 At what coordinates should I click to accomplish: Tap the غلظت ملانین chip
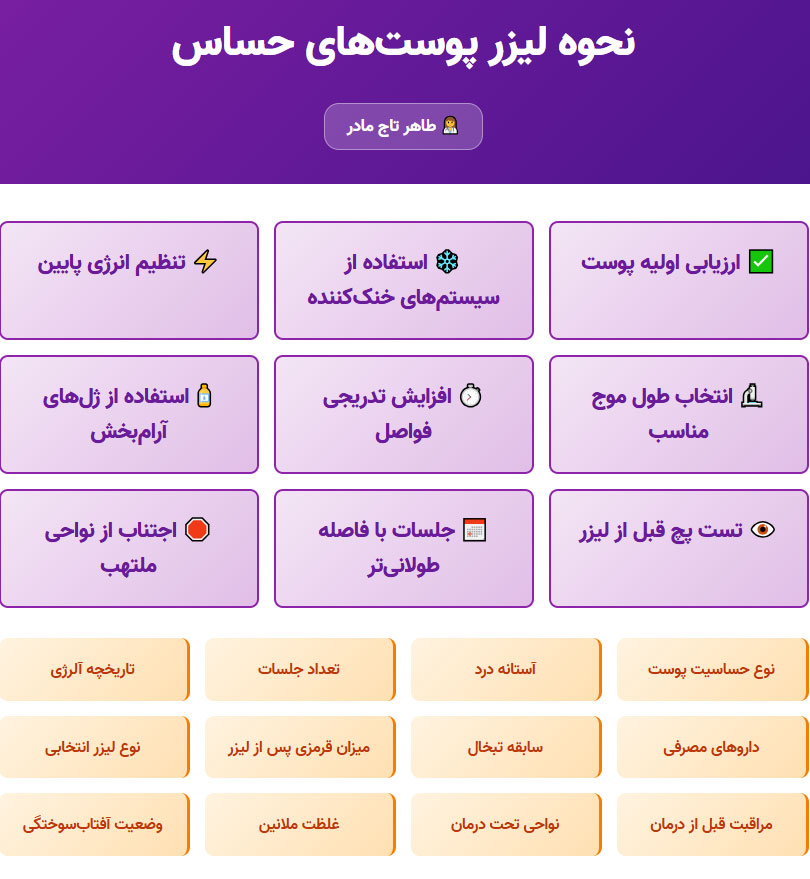(x=299, y=825)
